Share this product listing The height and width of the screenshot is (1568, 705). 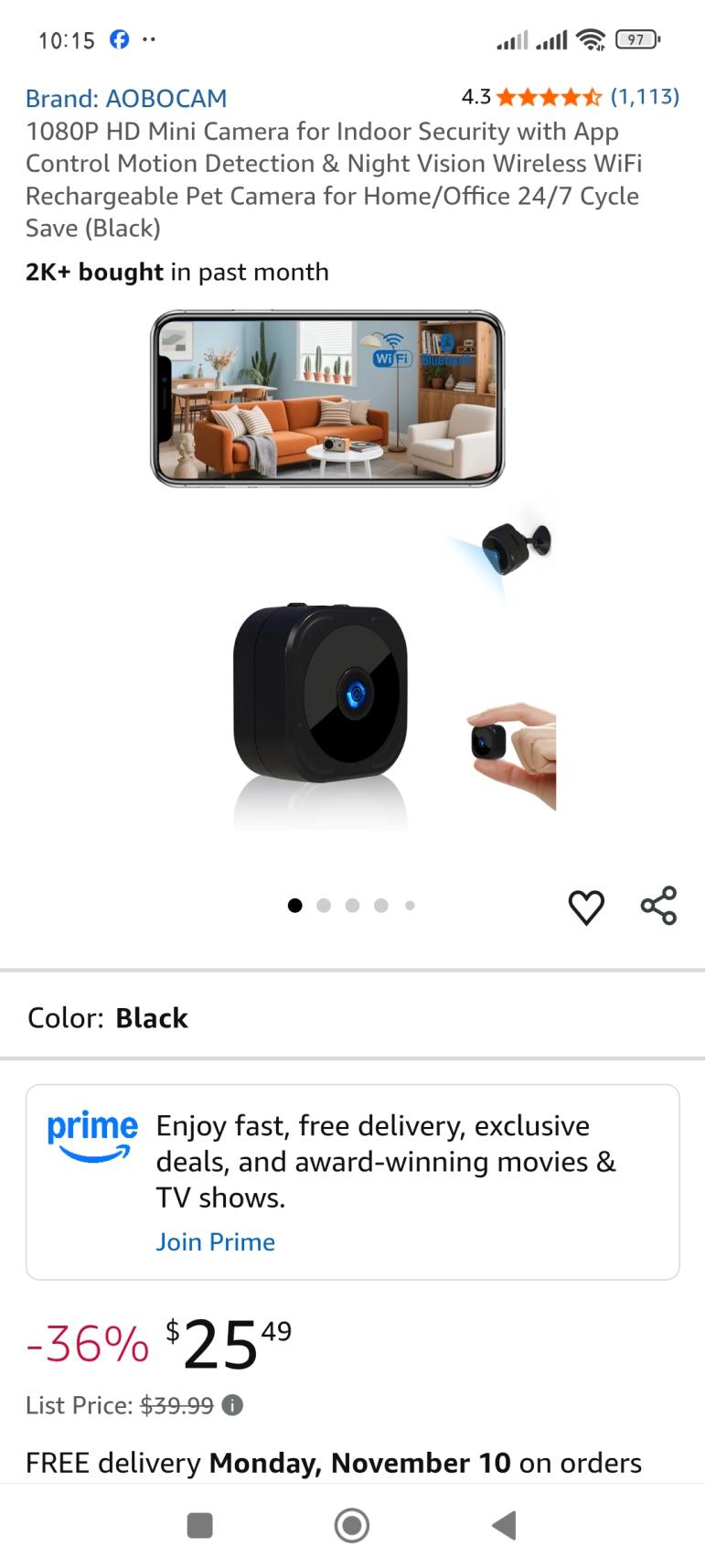point(658,906)
